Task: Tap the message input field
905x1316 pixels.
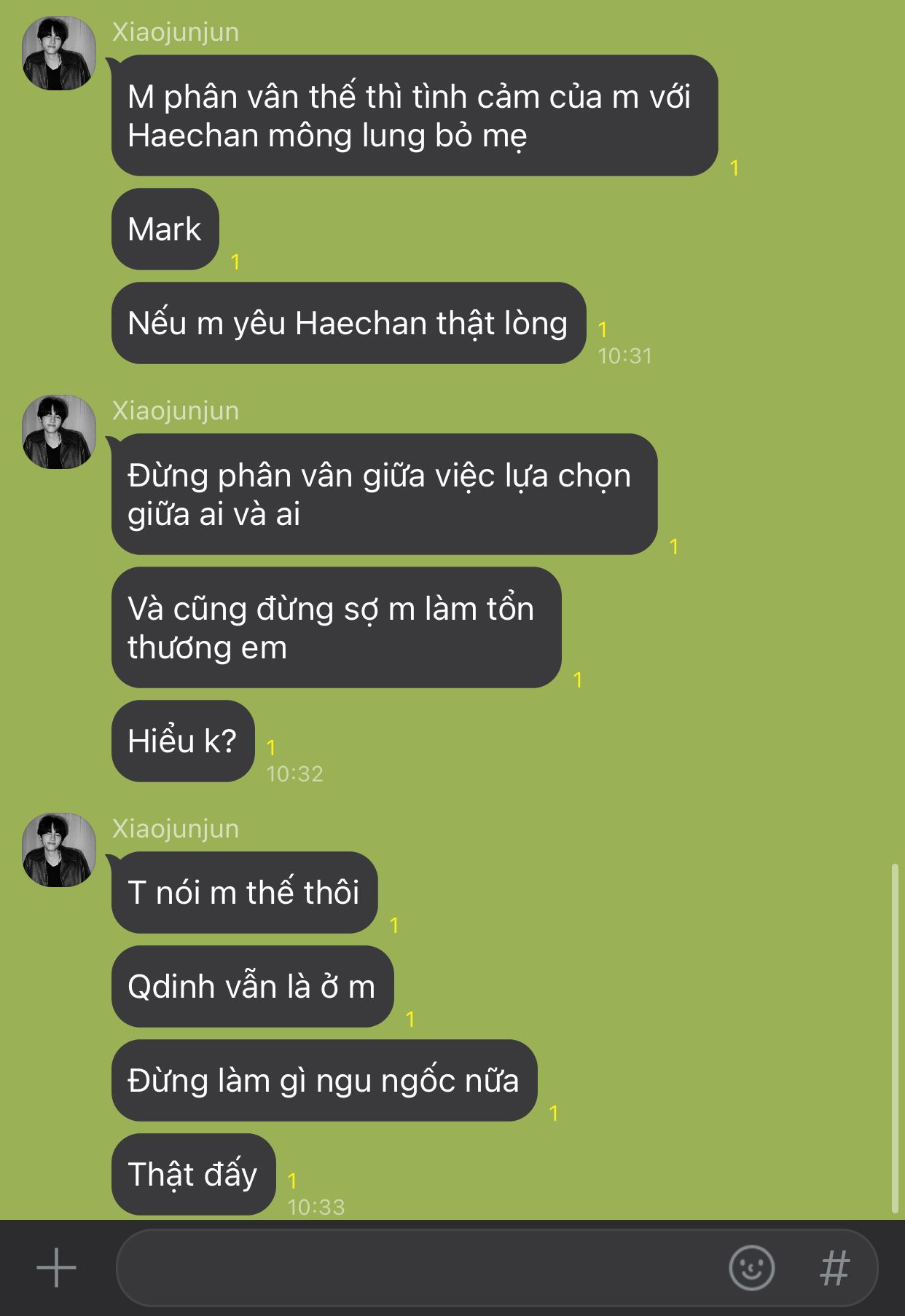Action: pos(423,1268)
